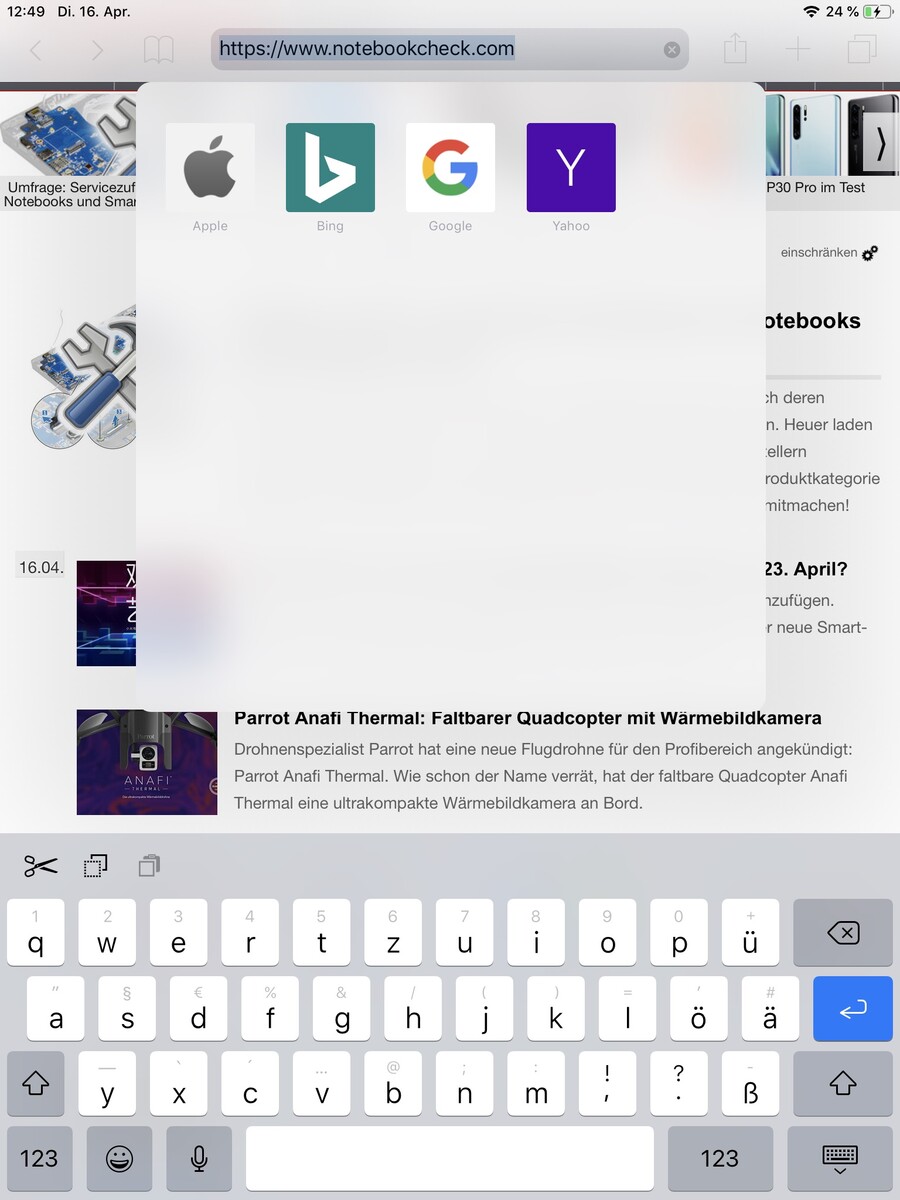Open the Yahoo favorite
The width and height of the screenshot is (900, 1200).
pos(571,168)
